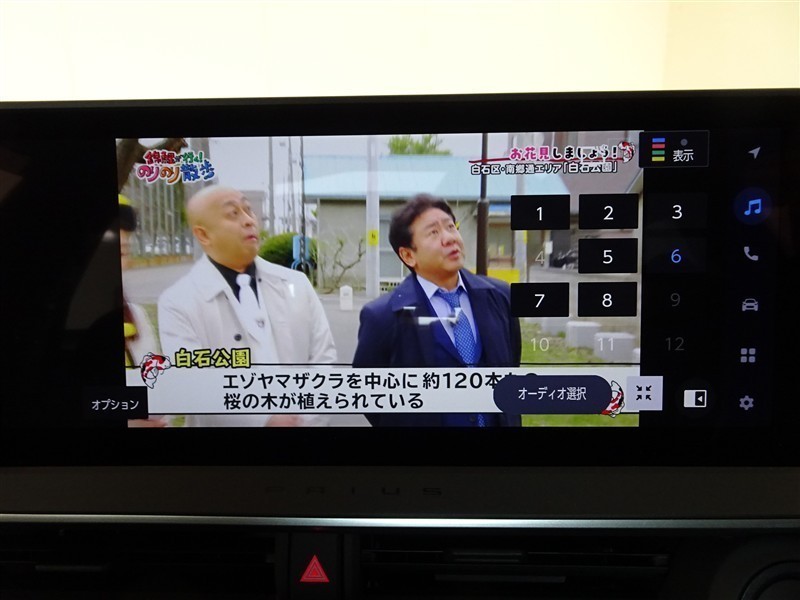Open the phone menu
This screenshot has height=600, width=800.
coord(750,254)
